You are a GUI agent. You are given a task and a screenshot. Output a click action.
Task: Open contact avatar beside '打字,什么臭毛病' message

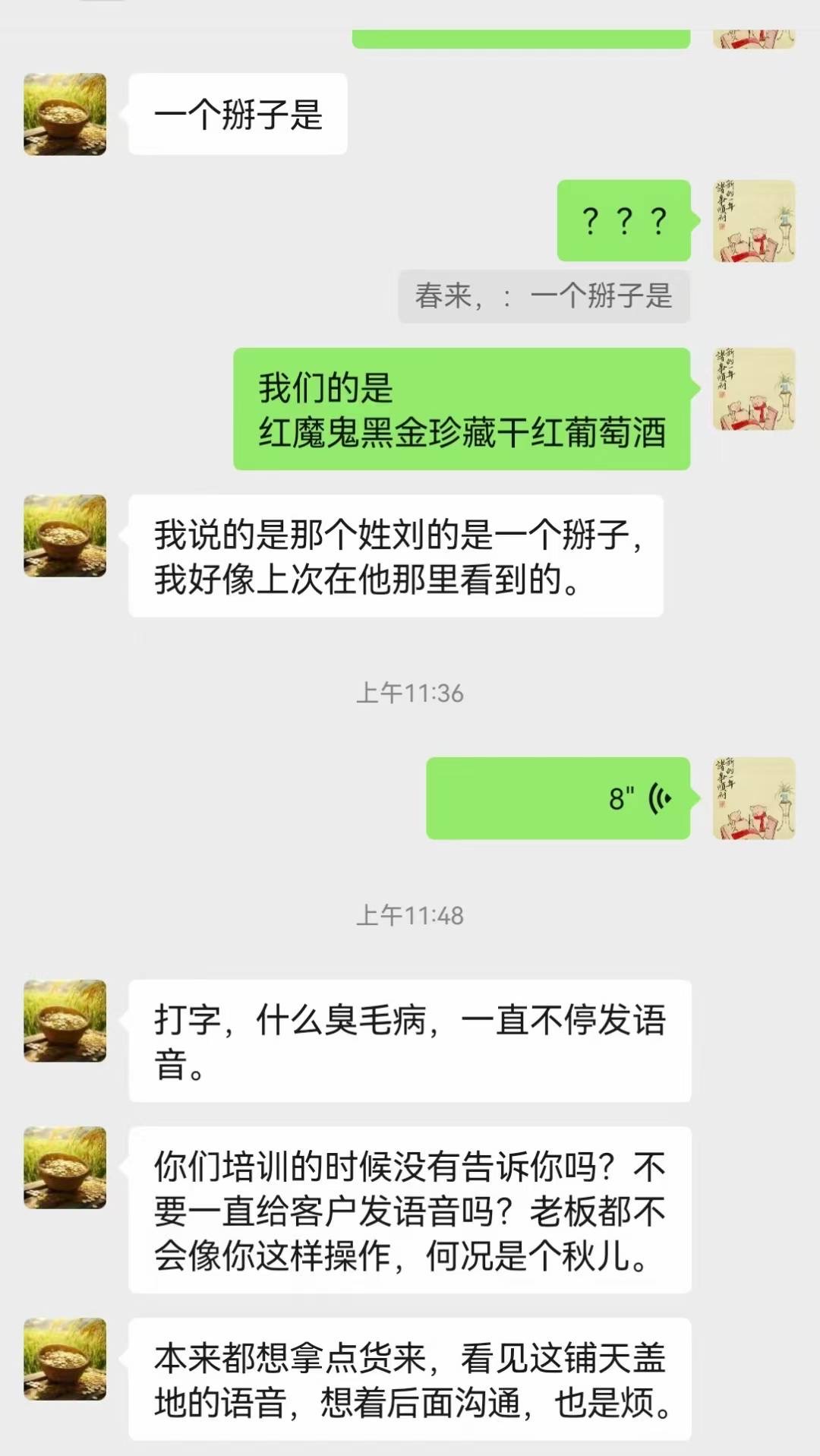point(65,1021)
